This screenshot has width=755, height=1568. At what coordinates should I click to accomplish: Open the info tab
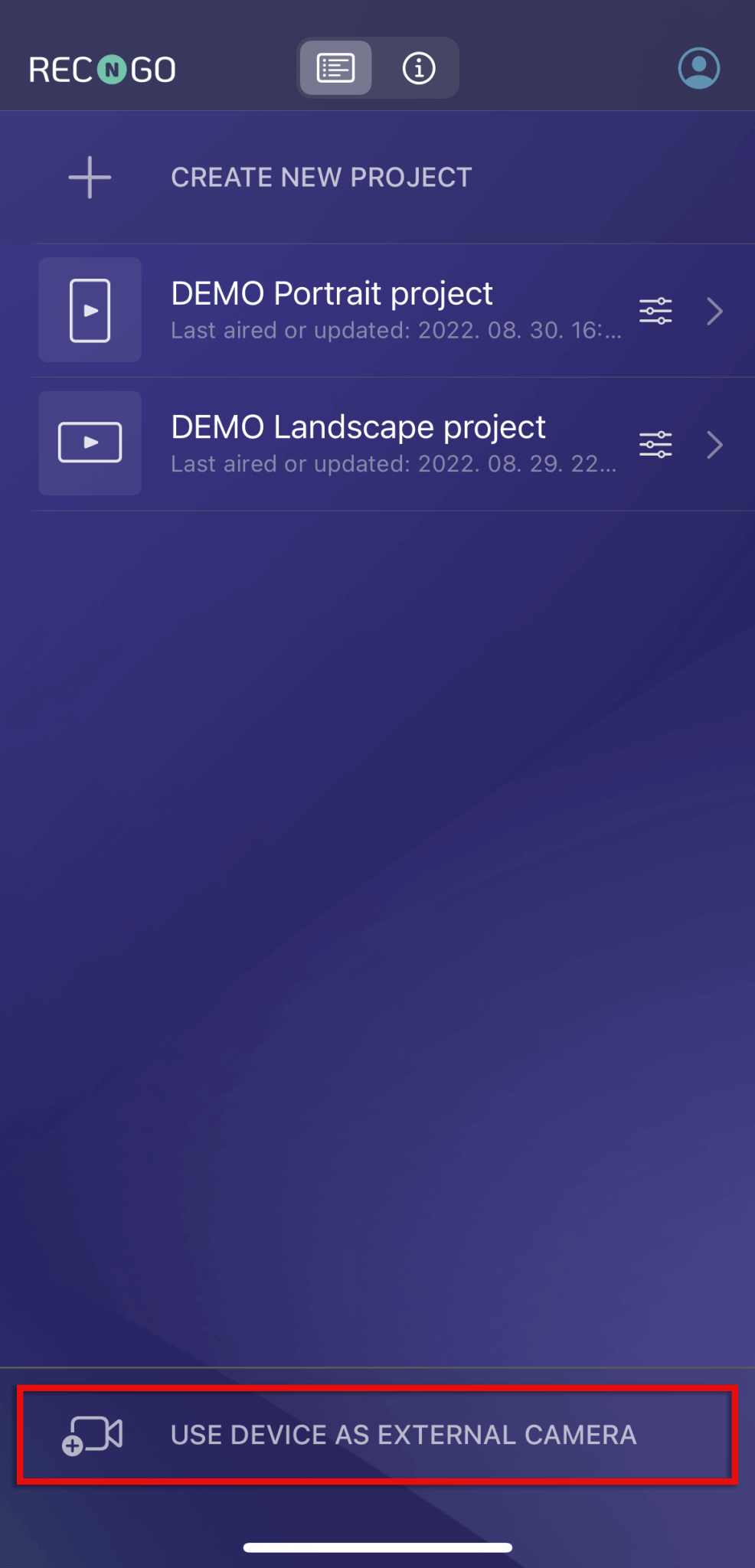pos(418,68)
